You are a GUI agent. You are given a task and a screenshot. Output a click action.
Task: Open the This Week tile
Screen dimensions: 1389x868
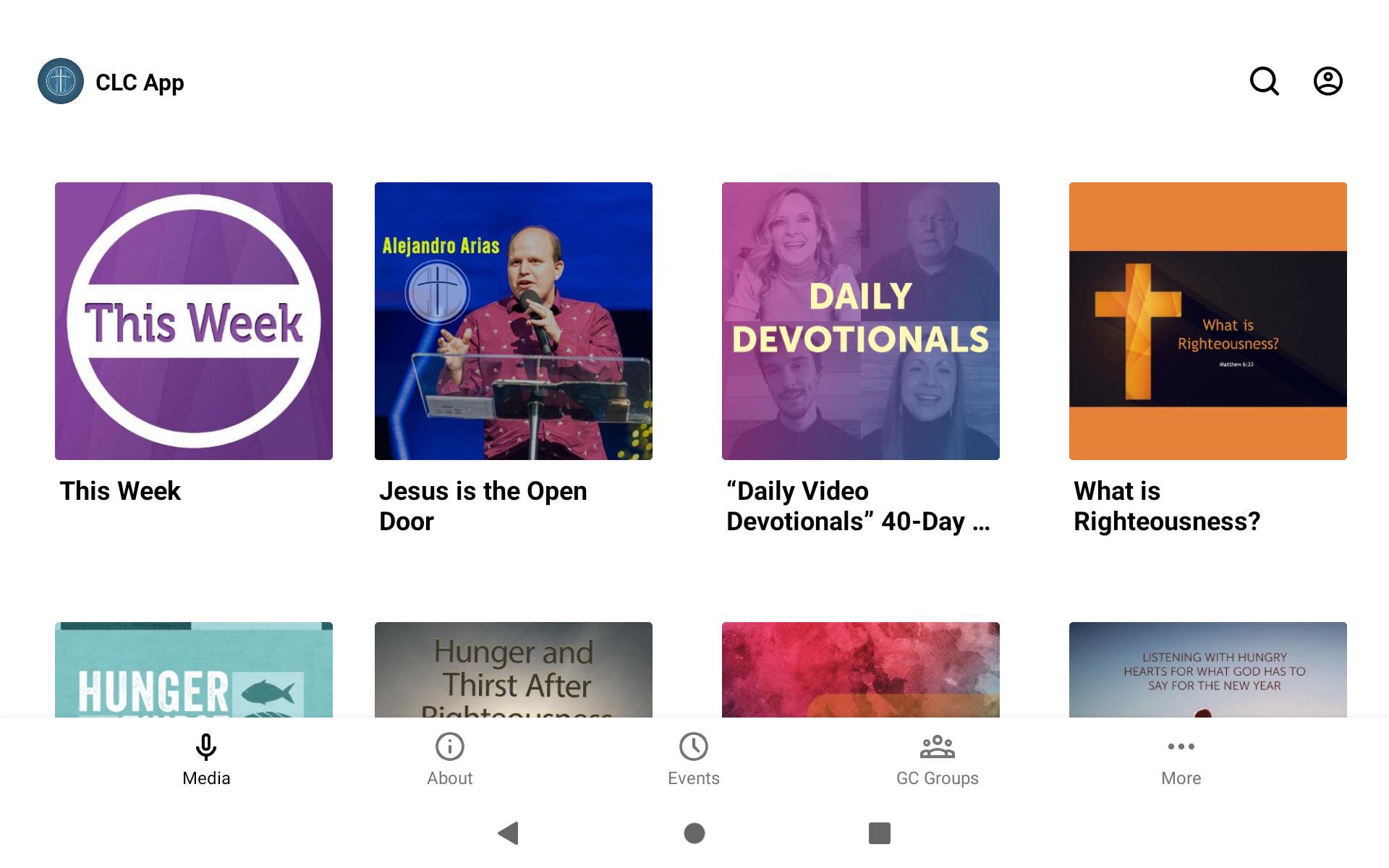pos(194,321)
